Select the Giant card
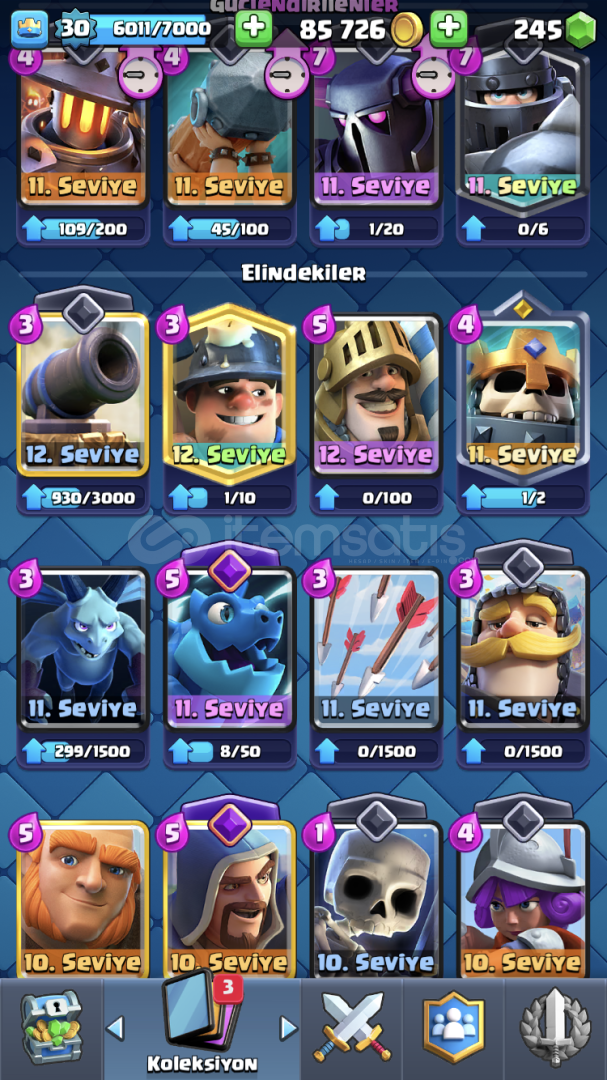Screen dimensions: 607x1080 (x=83, y=899)
